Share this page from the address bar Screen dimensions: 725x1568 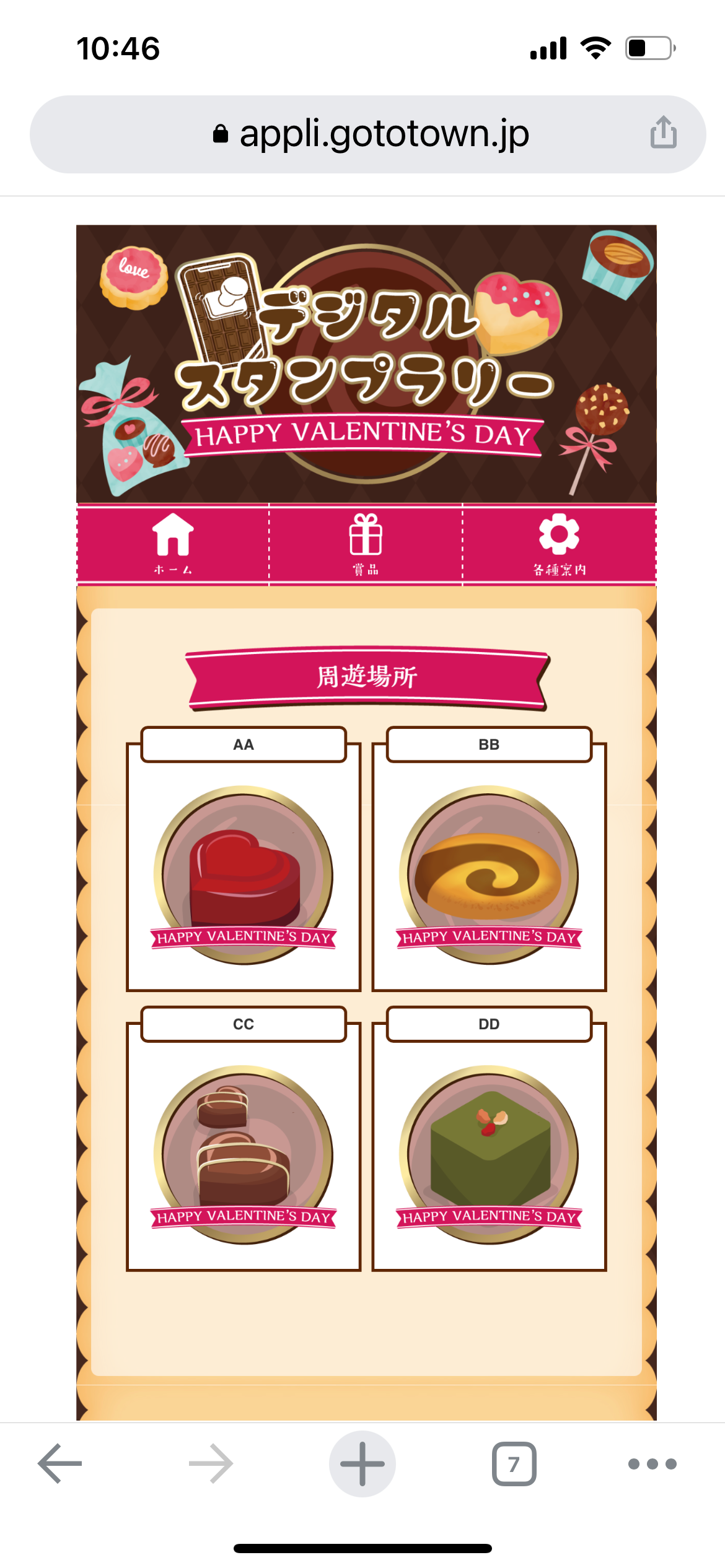pos(663,133)
